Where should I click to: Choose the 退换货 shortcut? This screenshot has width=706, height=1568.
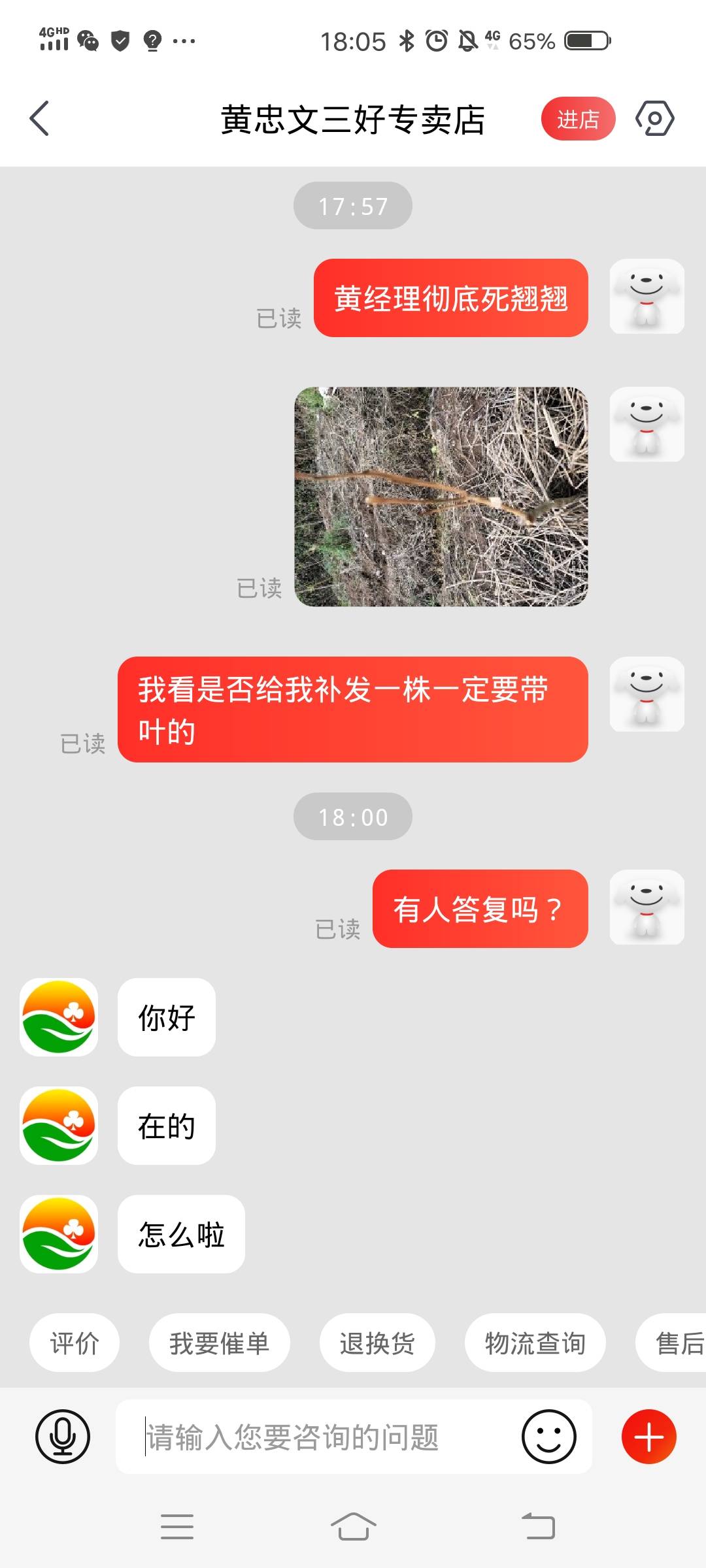click(x=377, y=1343)
